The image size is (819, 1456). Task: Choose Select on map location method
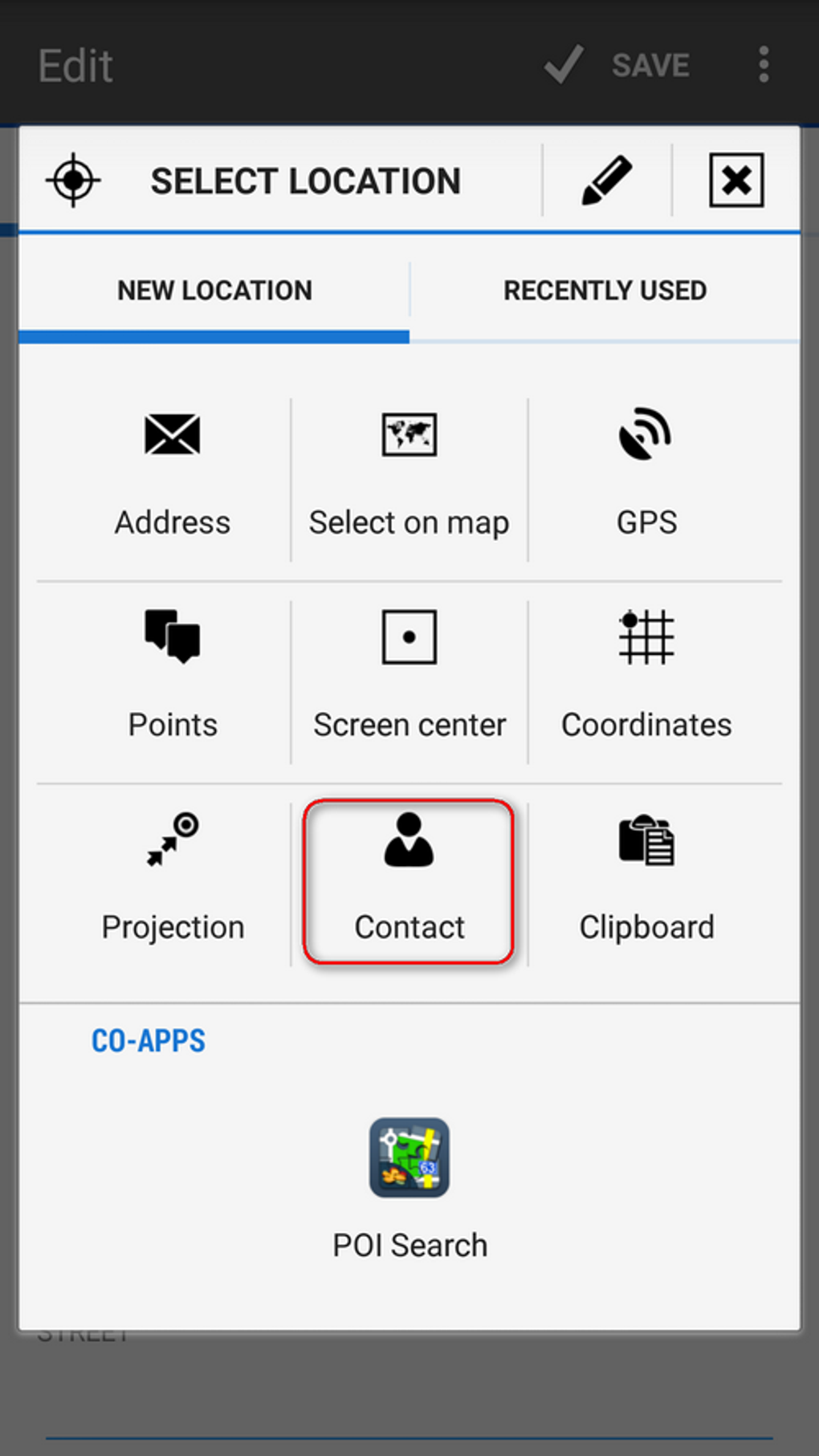(x=409, y=478)
